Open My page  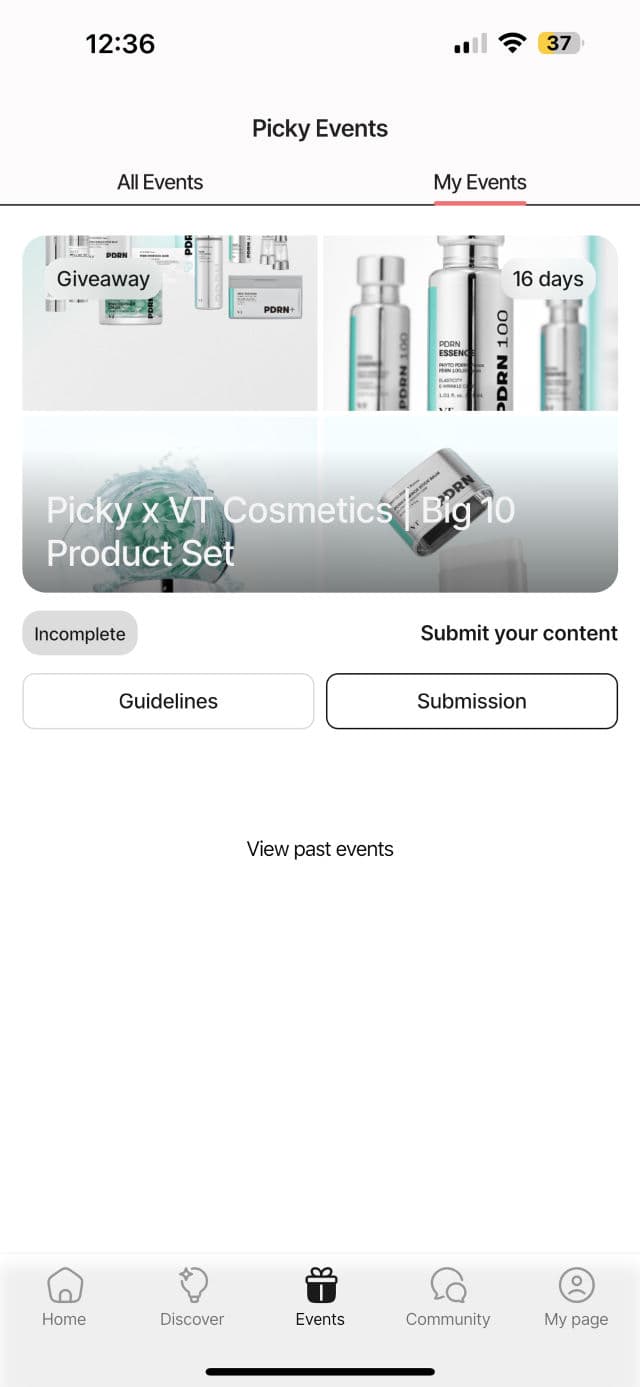click(576, 1297)
